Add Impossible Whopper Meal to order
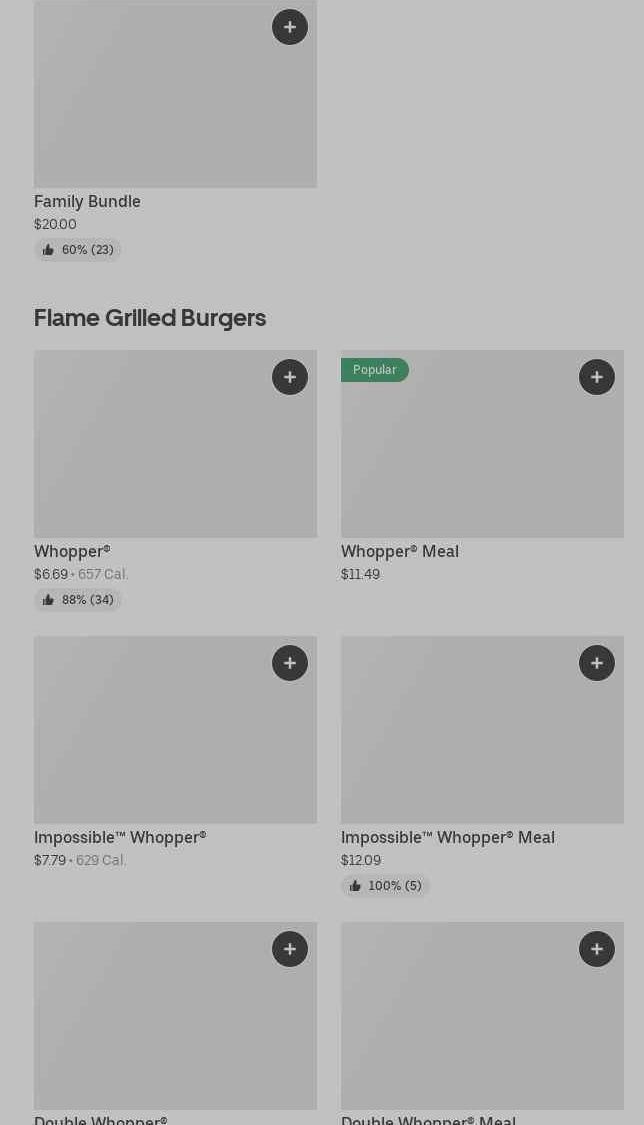The image size is (644, 1125). pyautogui.click(x=597, y=663)
